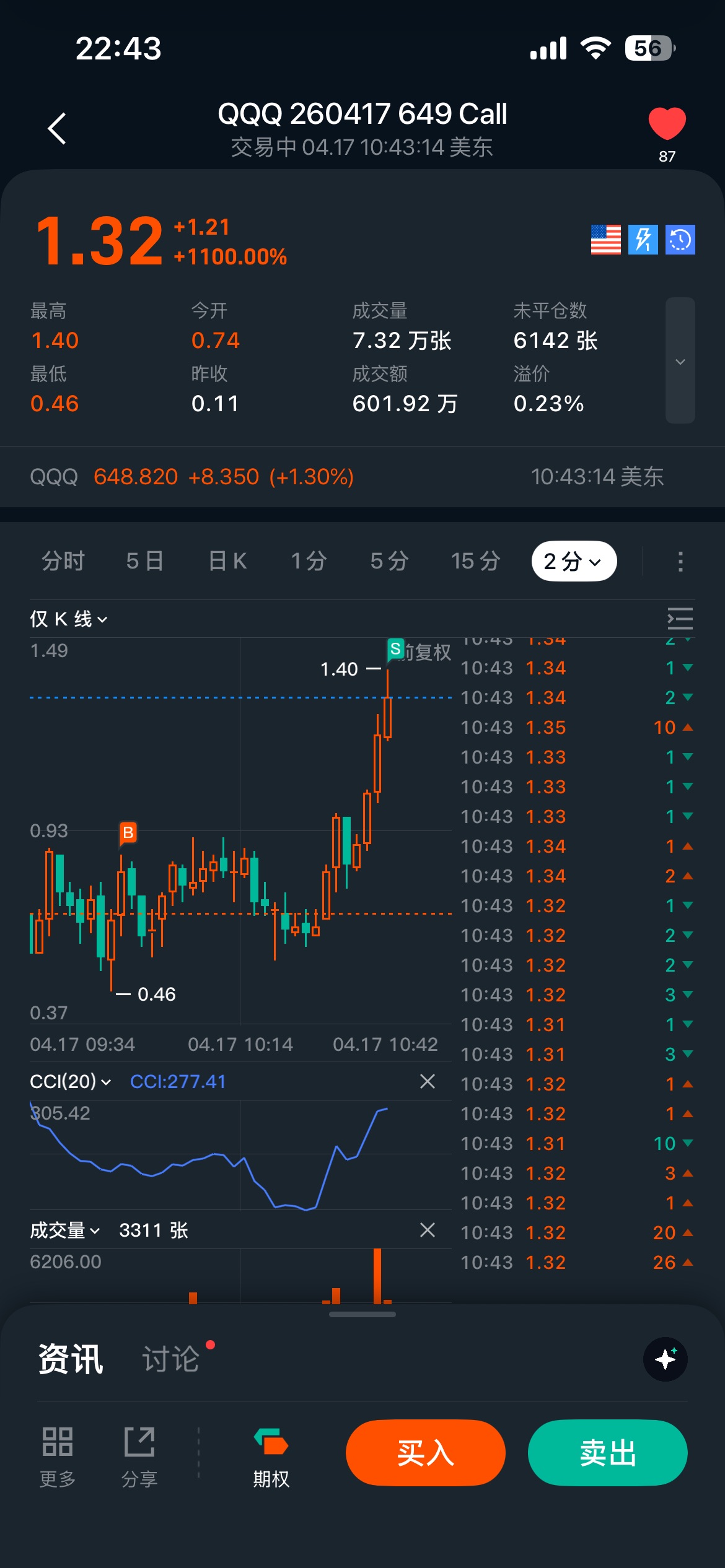Tap the red heart favorite icon
The image size is (725, 1568).
click(667, 123)
